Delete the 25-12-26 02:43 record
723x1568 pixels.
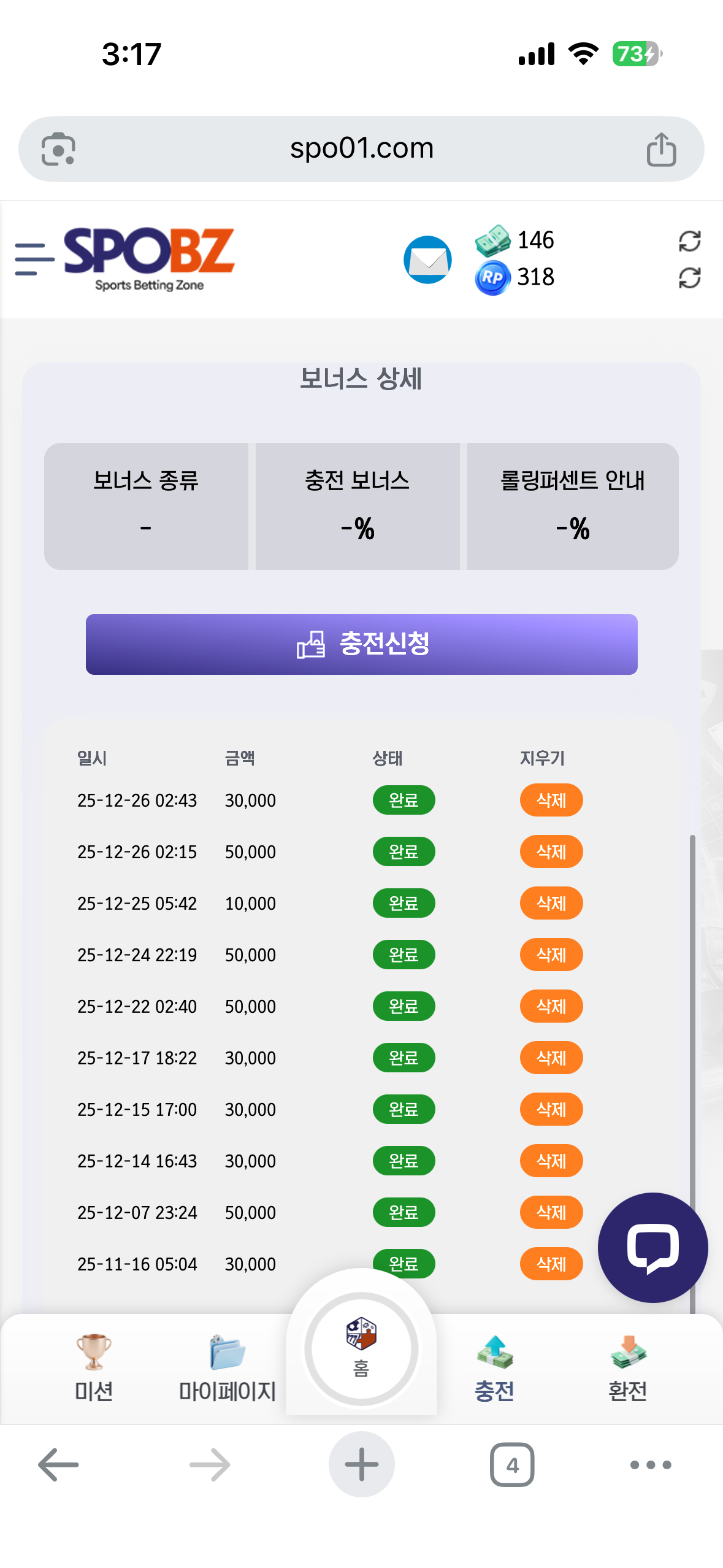551,800
